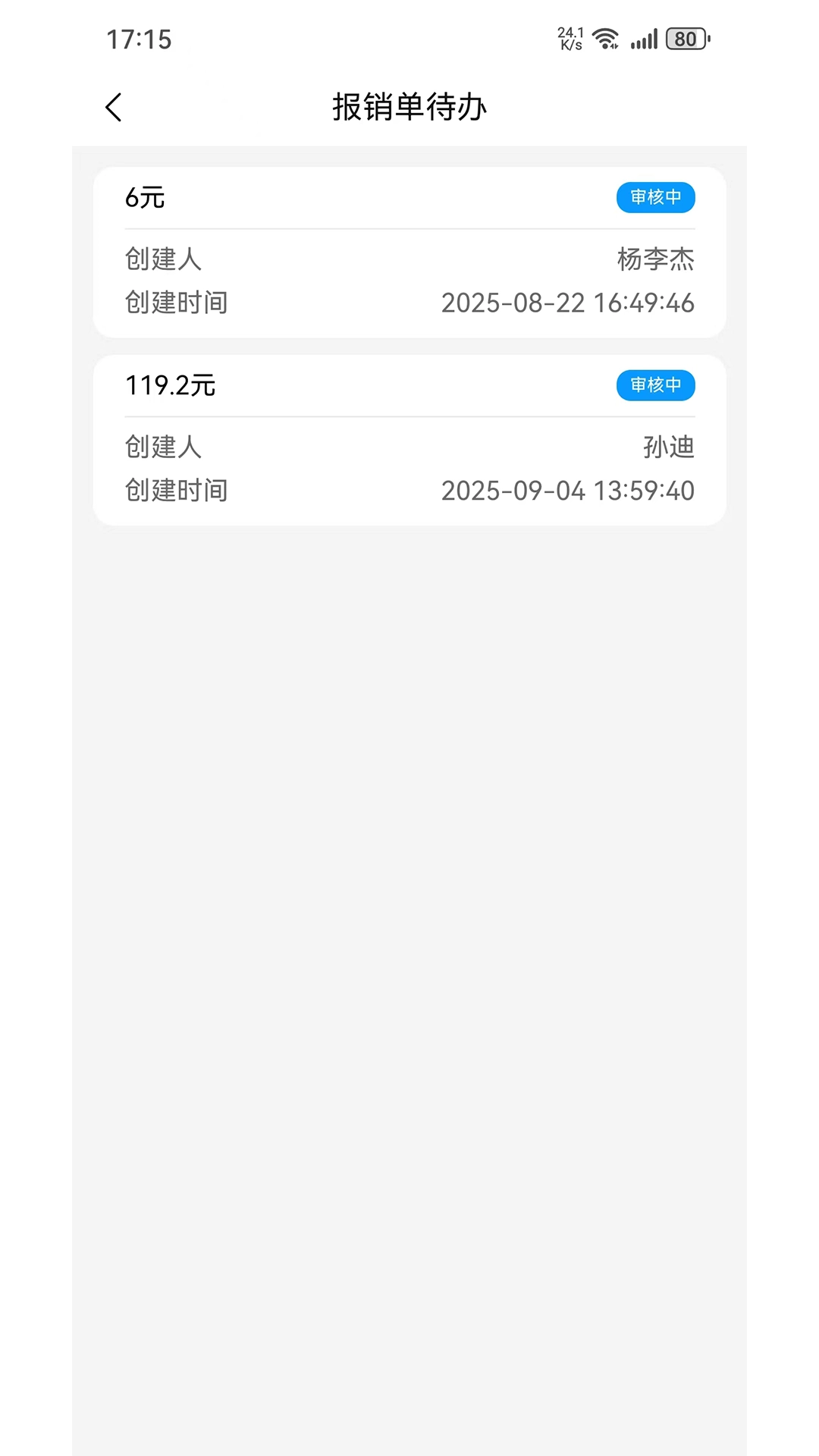Click the WiFi icon in status bar
Screen dimensions: 819x1456
click(x=604, y=36)
